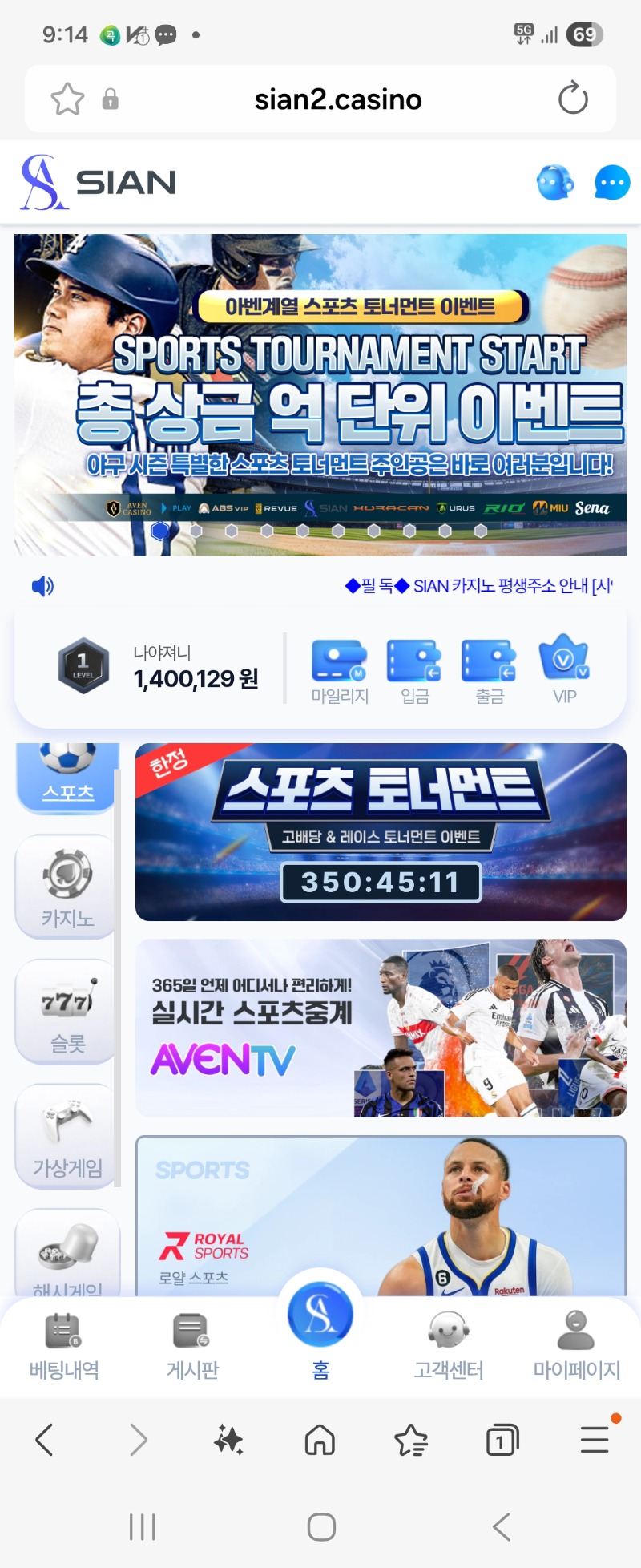Bookmark the site with star icon
The image size is (641, 1568).
click(x=67, y=99)
